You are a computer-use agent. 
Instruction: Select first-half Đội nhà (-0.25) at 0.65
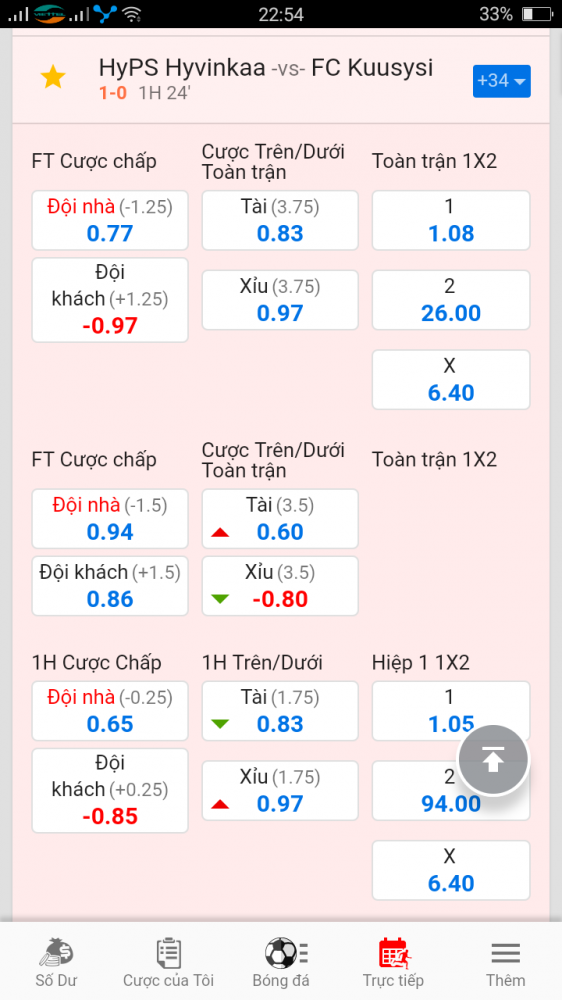(110, 710)
